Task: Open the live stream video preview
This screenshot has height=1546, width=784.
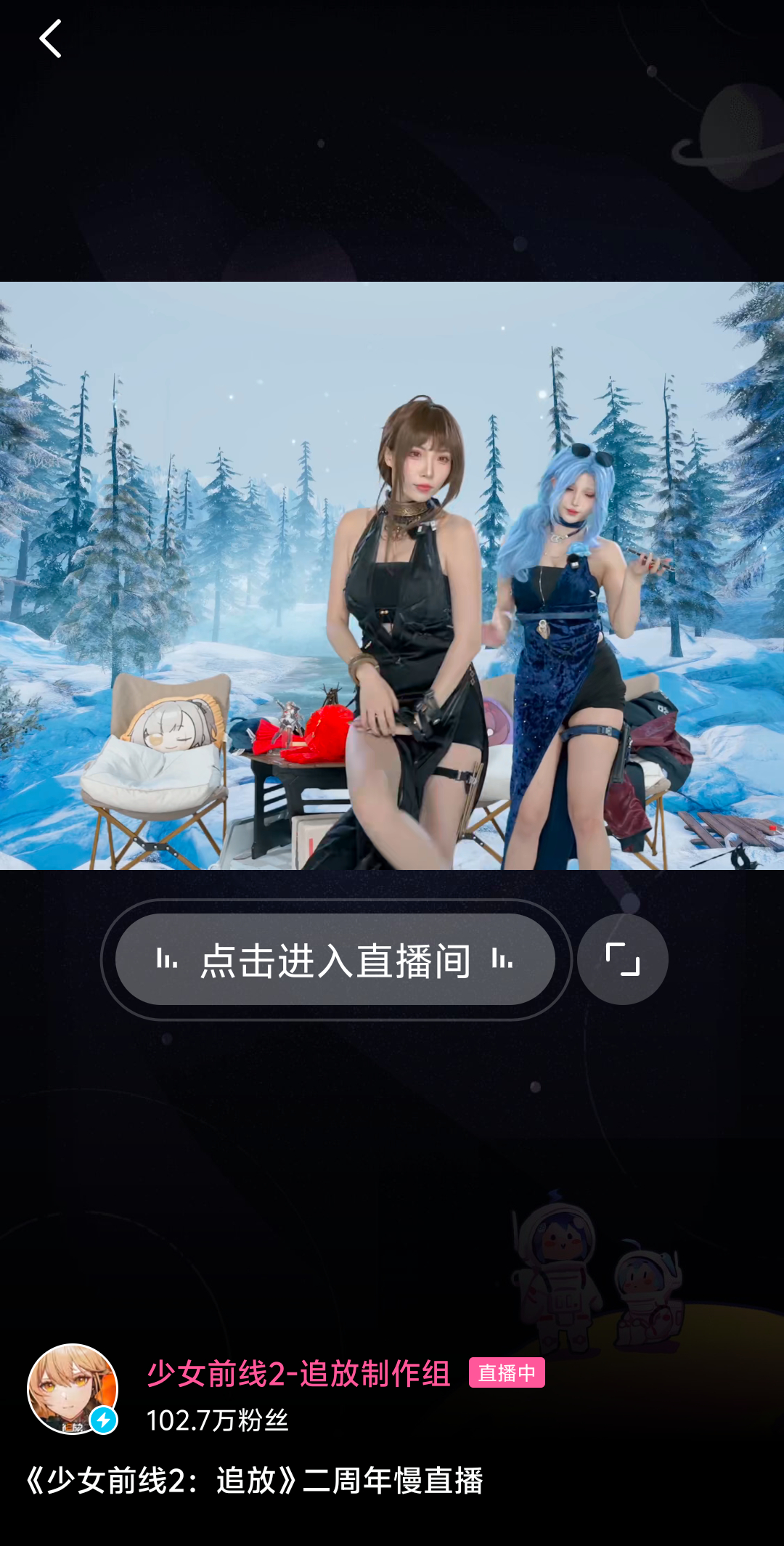Action: pyautogui.click(x=392, y=575)
